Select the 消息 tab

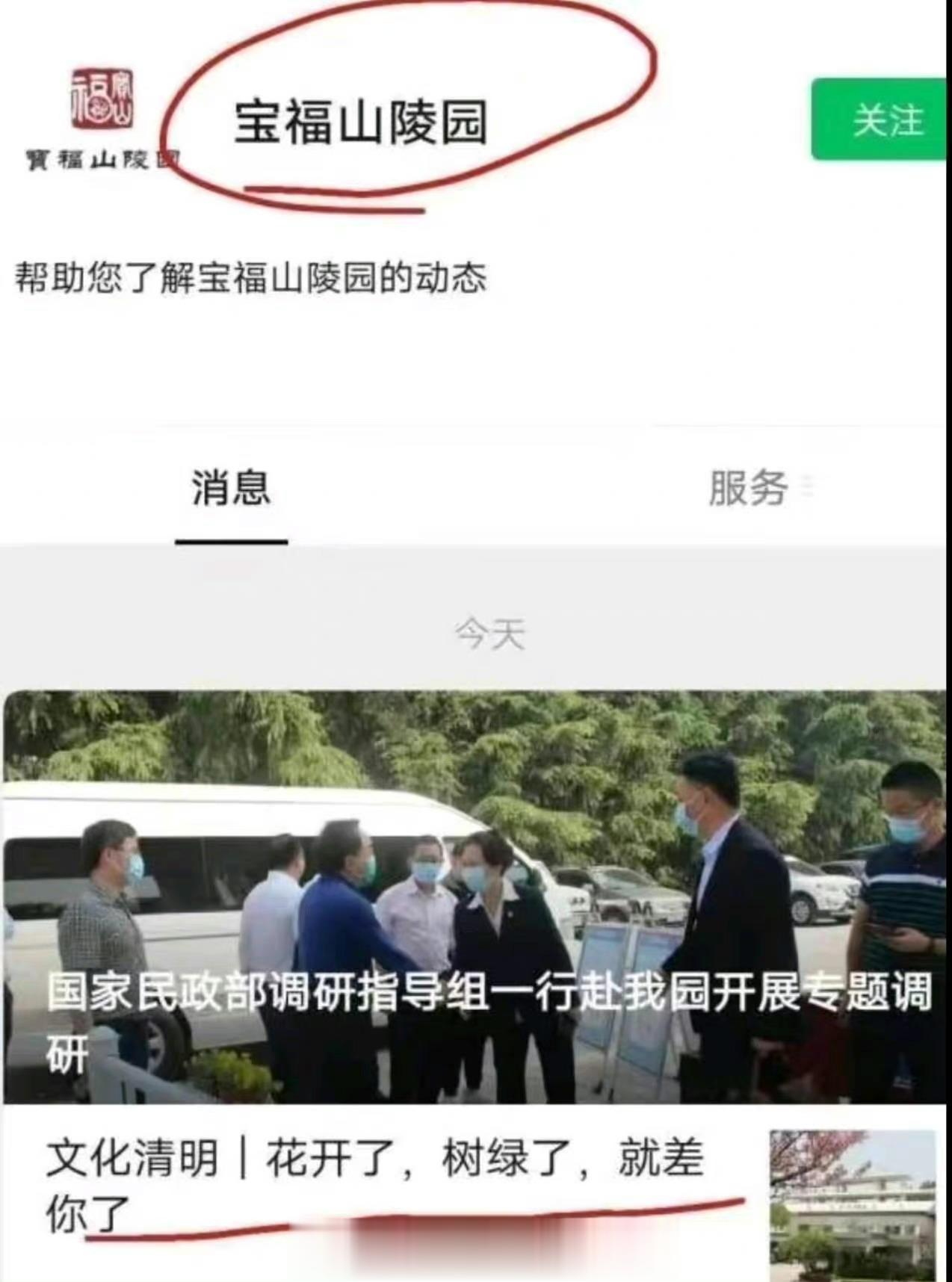coord(231,489)
